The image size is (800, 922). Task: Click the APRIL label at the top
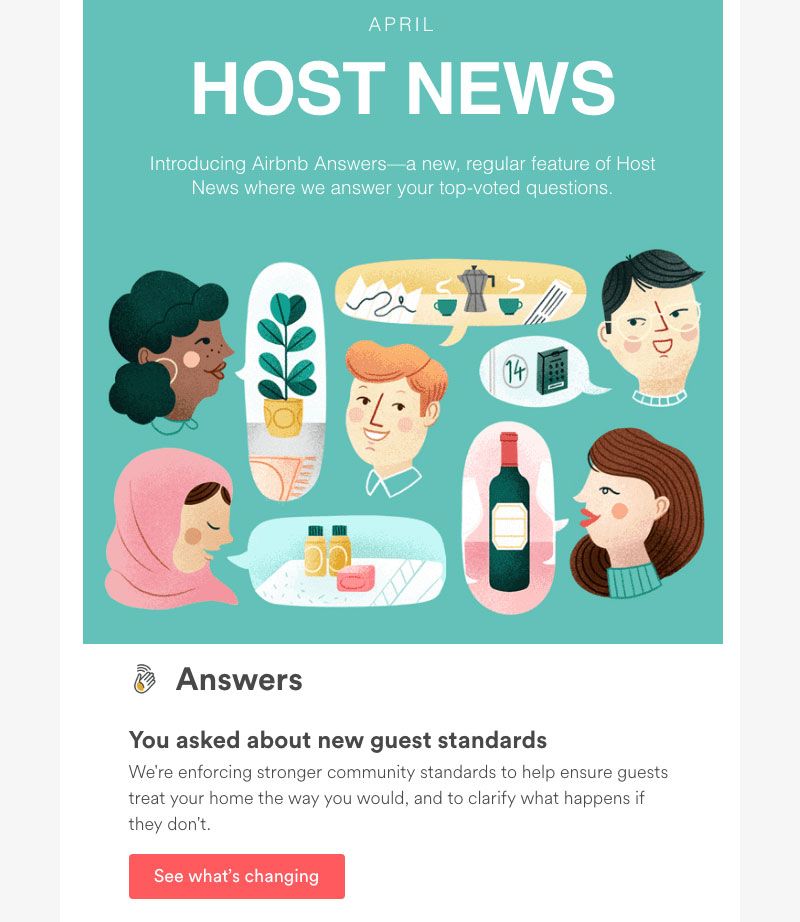400,25
